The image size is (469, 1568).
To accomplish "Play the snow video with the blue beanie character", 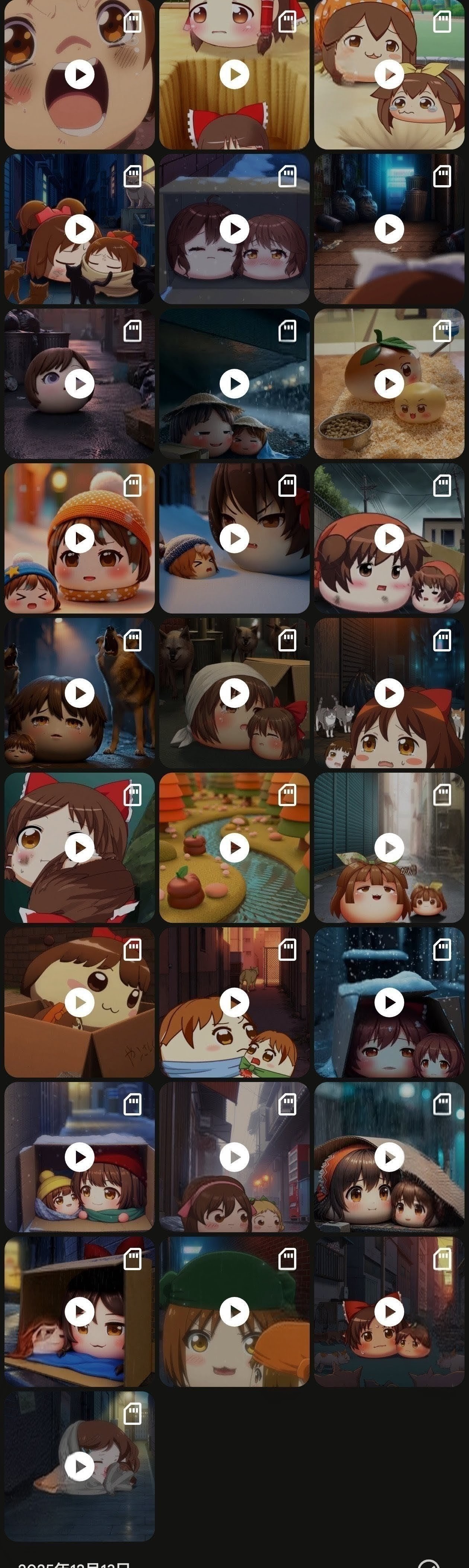I will 234,538.
